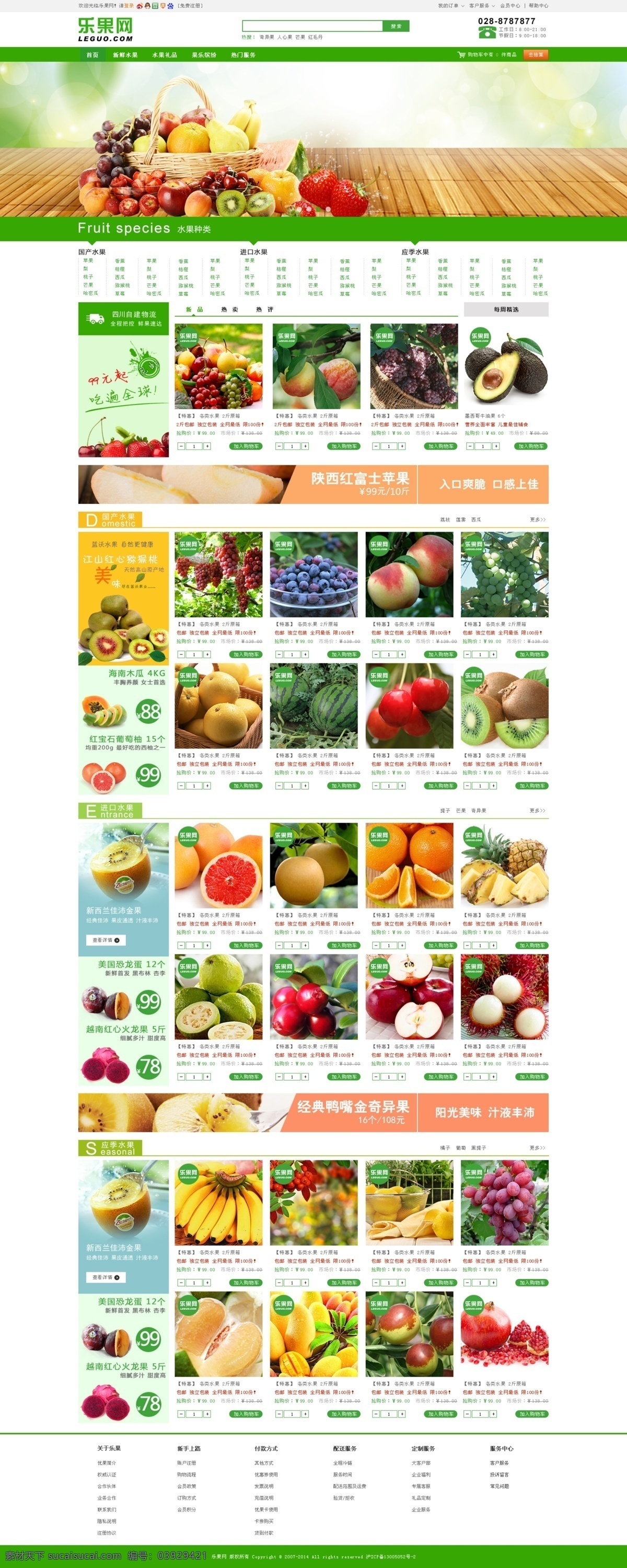Switch to the 热卖 tab
This screenshot has height=1568, width=627.
click(x=229, y=310)
